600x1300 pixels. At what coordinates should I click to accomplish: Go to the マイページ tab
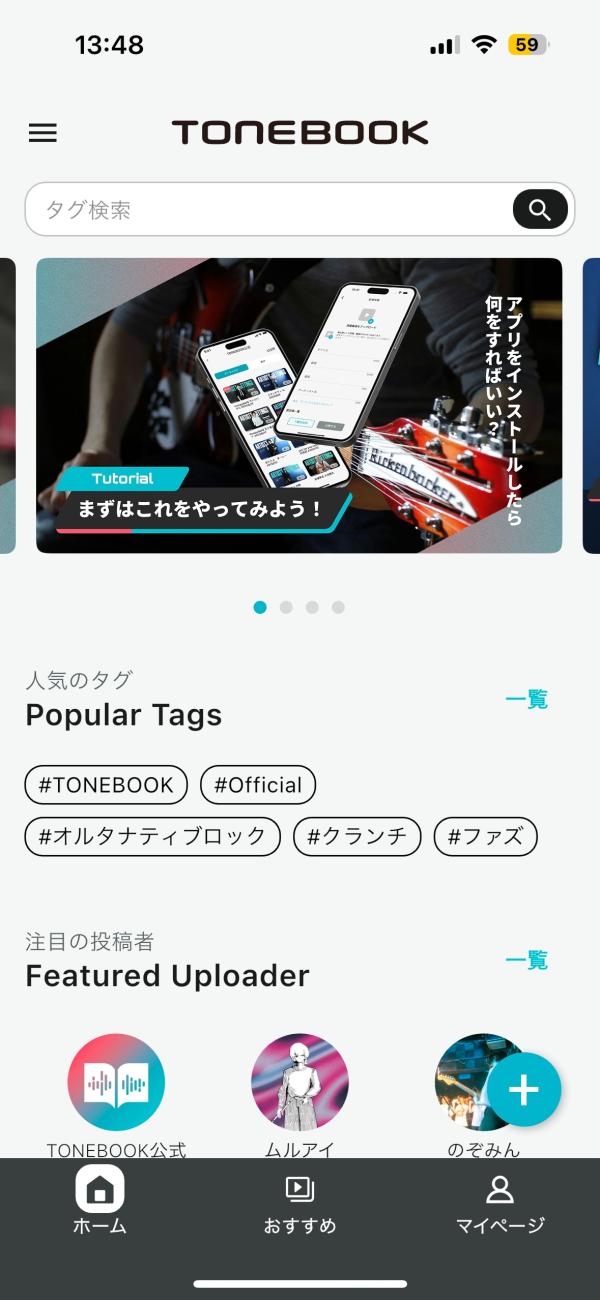500,1201
